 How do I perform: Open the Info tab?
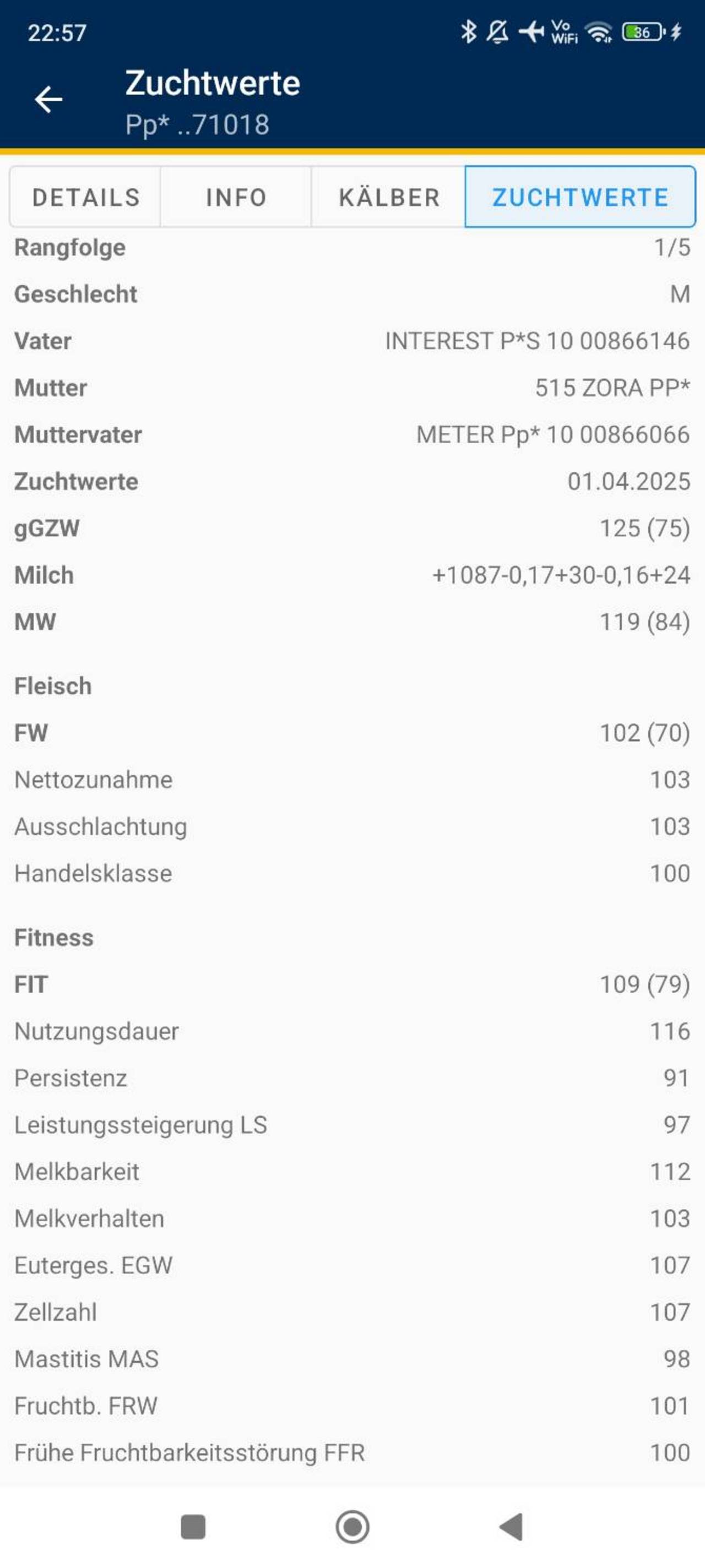236,197
